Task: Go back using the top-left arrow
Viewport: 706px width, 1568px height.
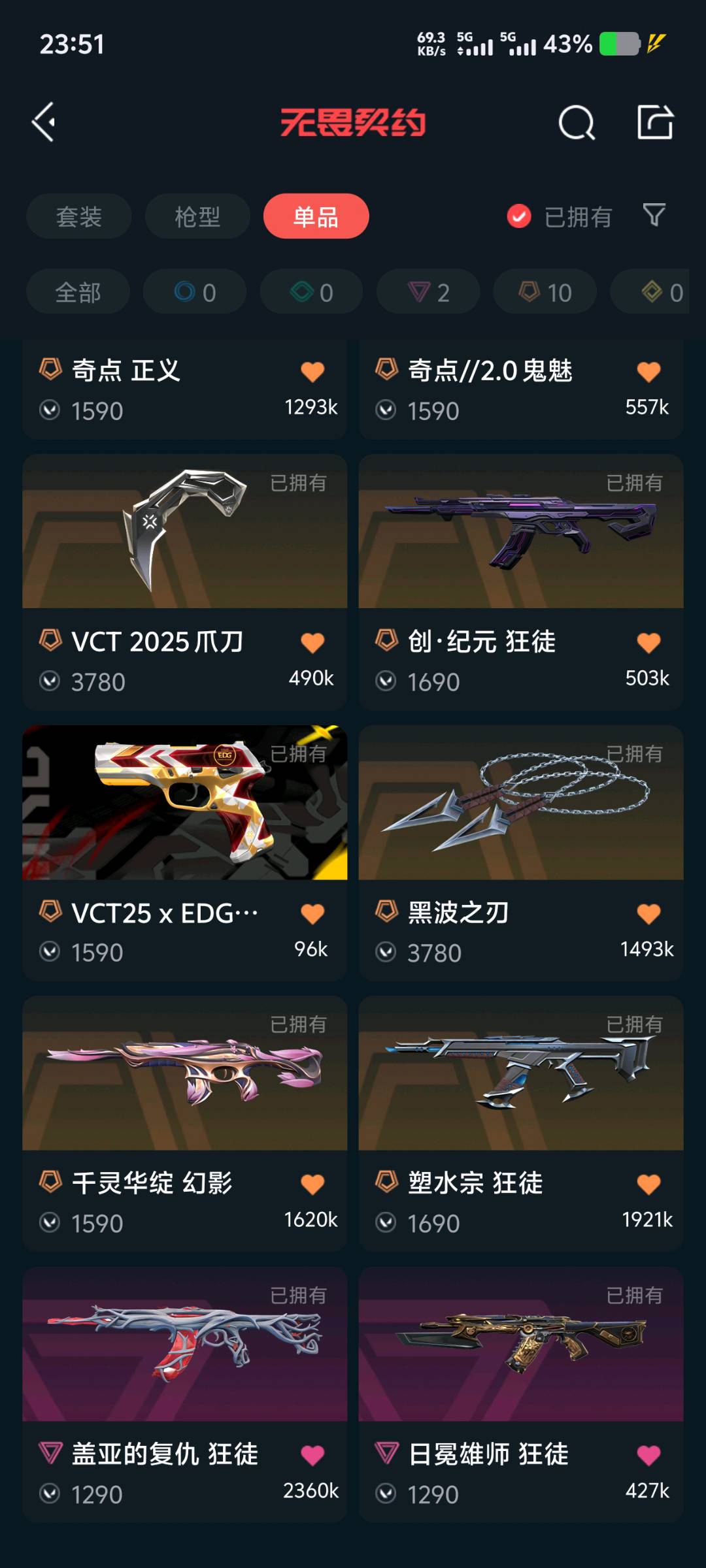Action: click(x=44, y=122)
